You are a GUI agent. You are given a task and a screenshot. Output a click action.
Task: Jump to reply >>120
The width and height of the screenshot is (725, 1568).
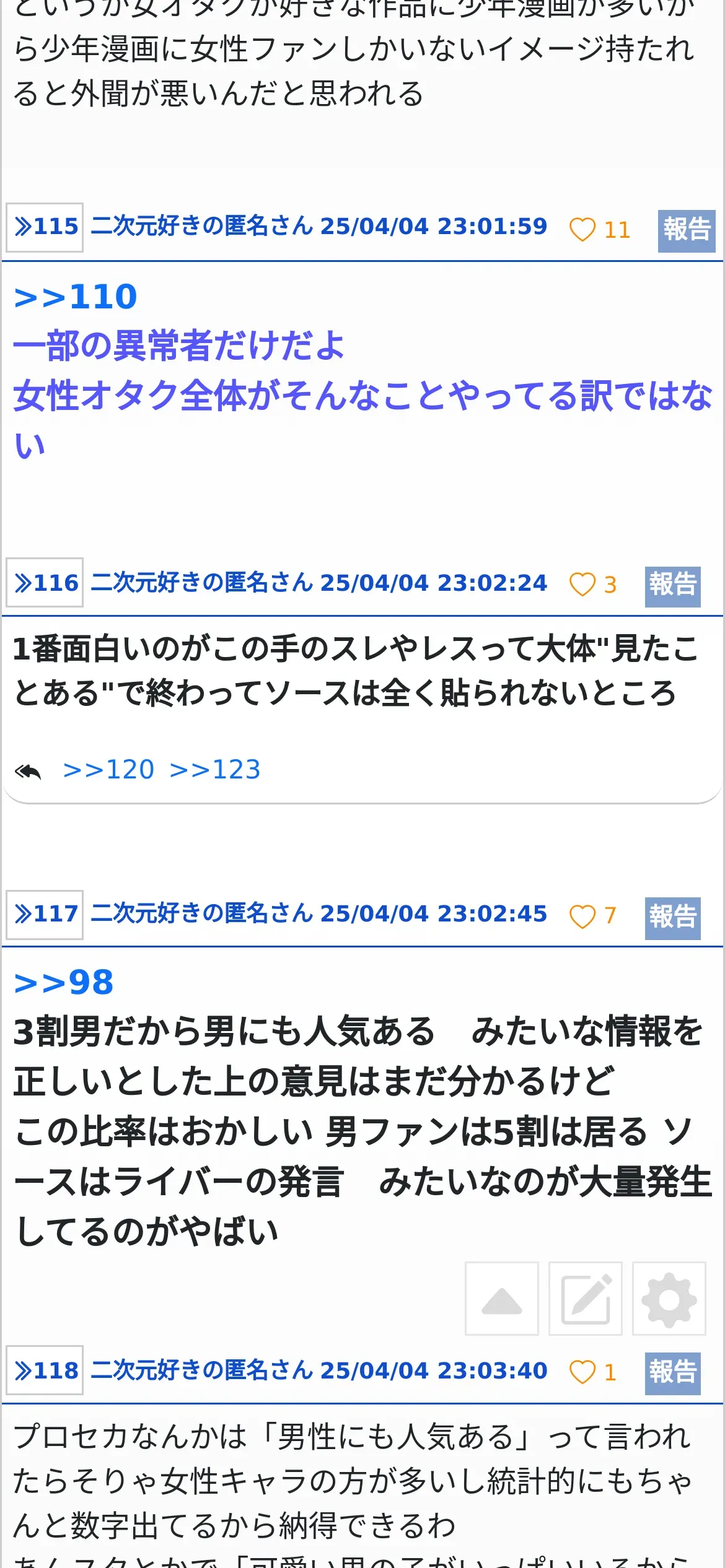pyautogui.click(x=108, y=770)
